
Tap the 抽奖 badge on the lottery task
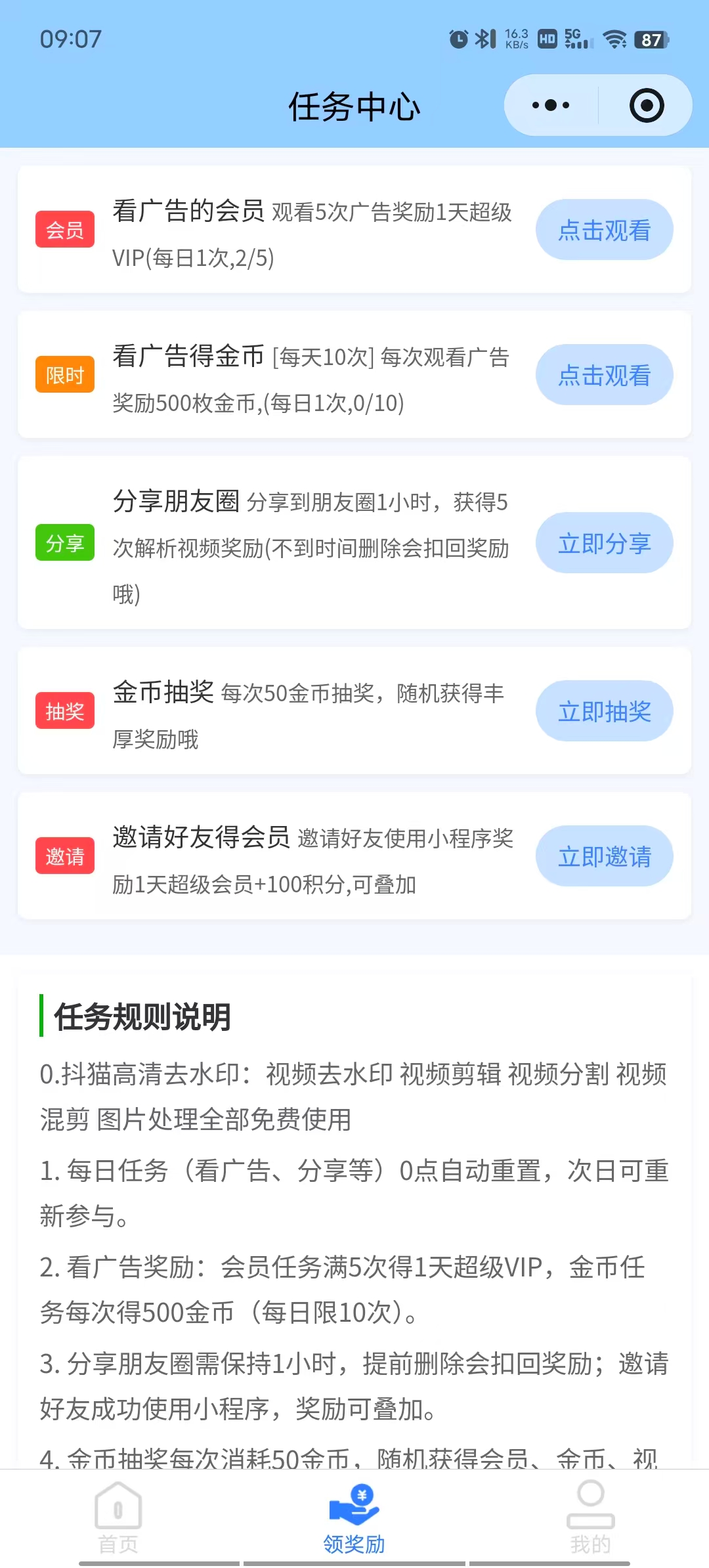click(64, 711)
